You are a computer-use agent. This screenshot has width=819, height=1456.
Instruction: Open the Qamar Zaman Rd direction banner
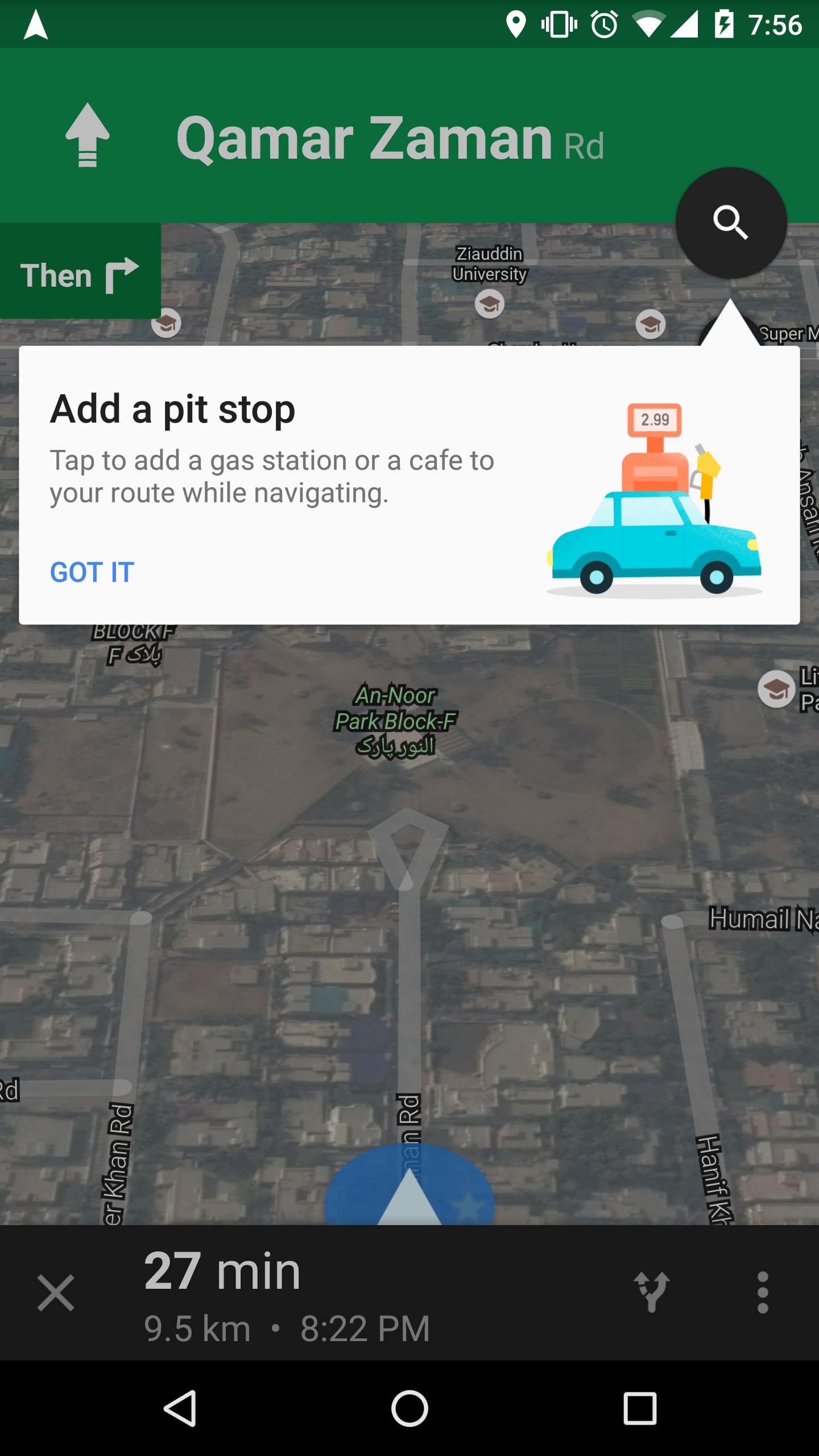[x=364, y=136]
